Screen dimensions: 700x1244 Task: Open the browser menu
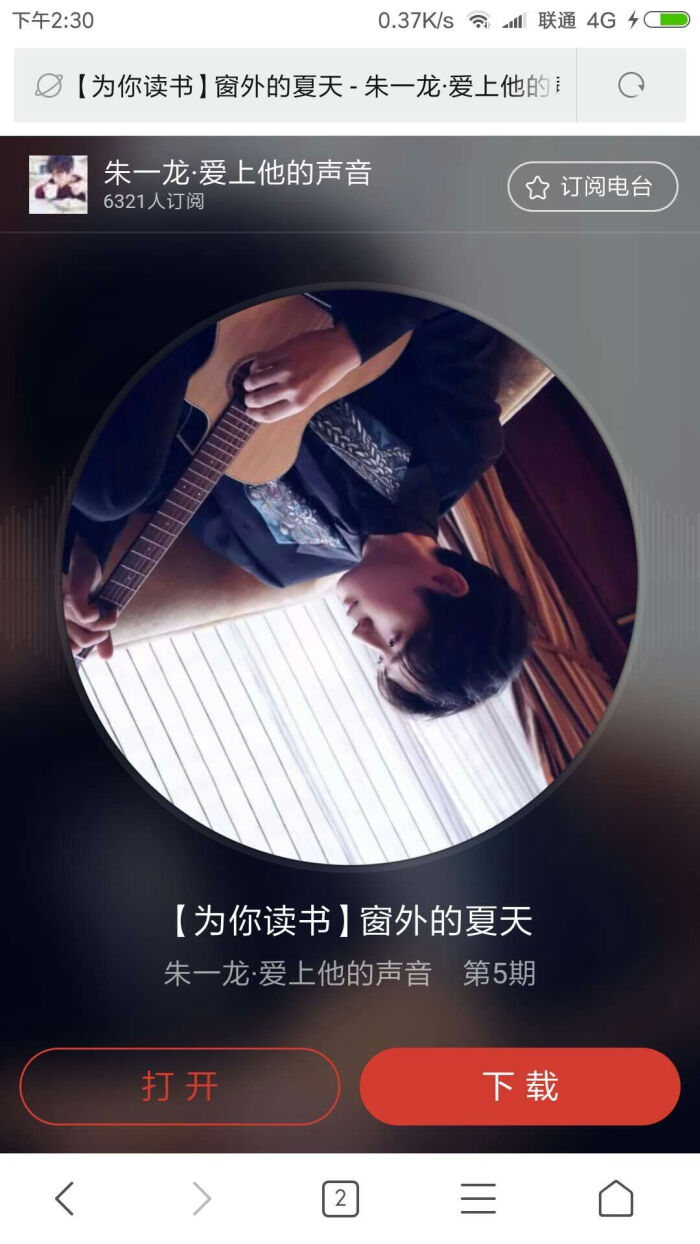click(478, 1198)
